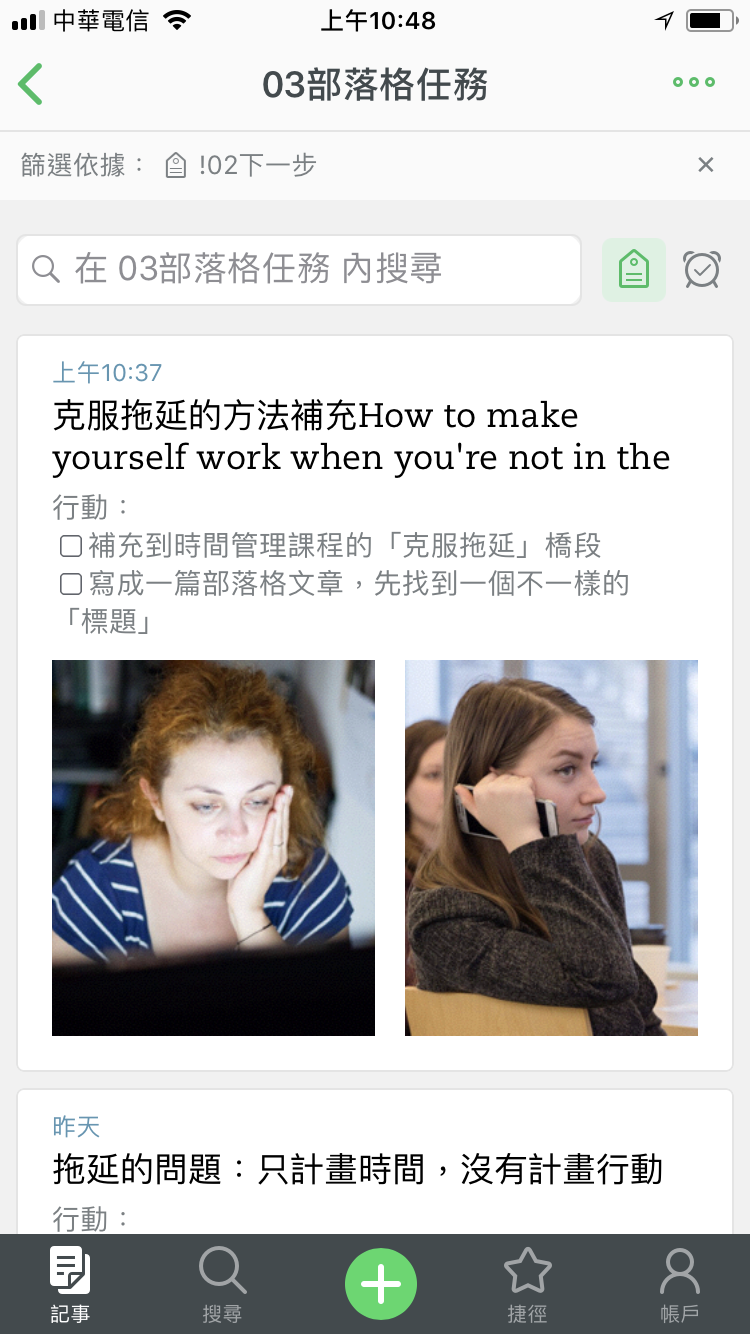Switch to the 帳戶 tab
Image resolution: width=750 pixels, height=1334 pixels.
679,1285
